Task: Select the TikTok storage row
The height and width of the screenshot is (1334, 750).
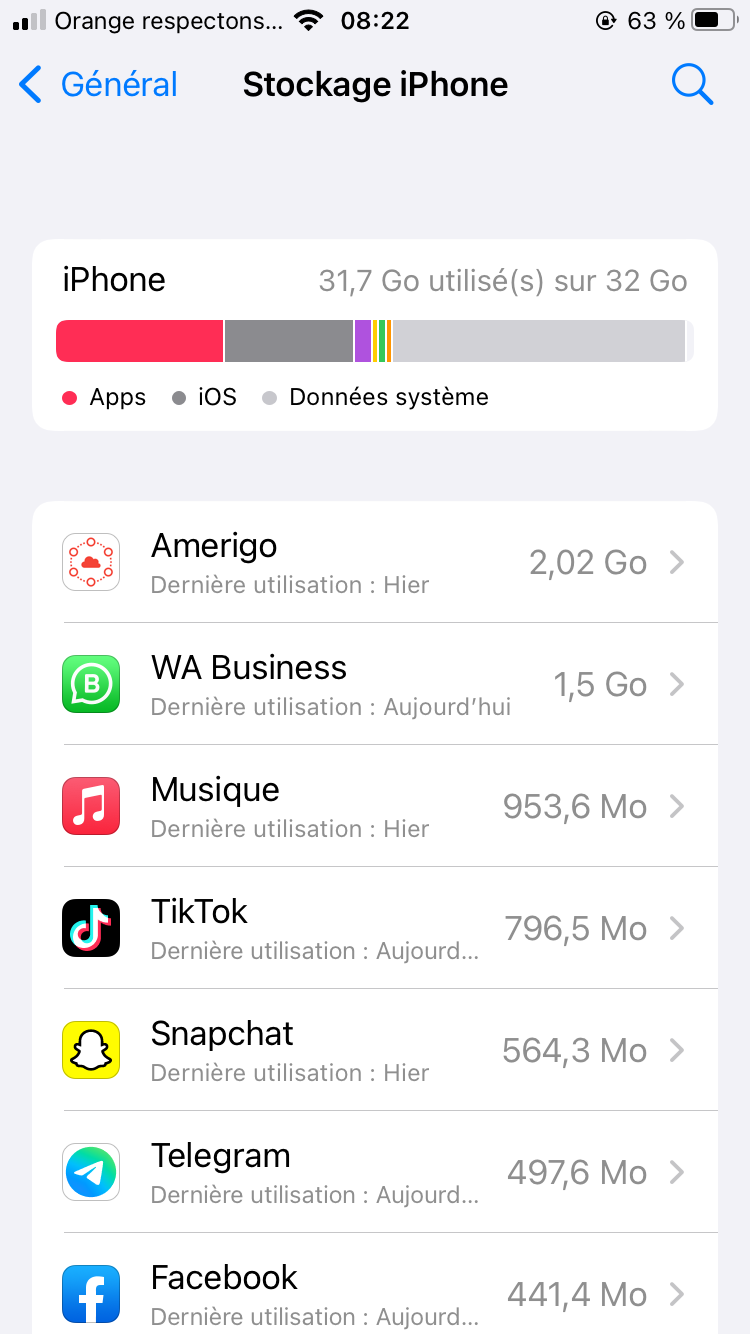Action: point(375,929)
